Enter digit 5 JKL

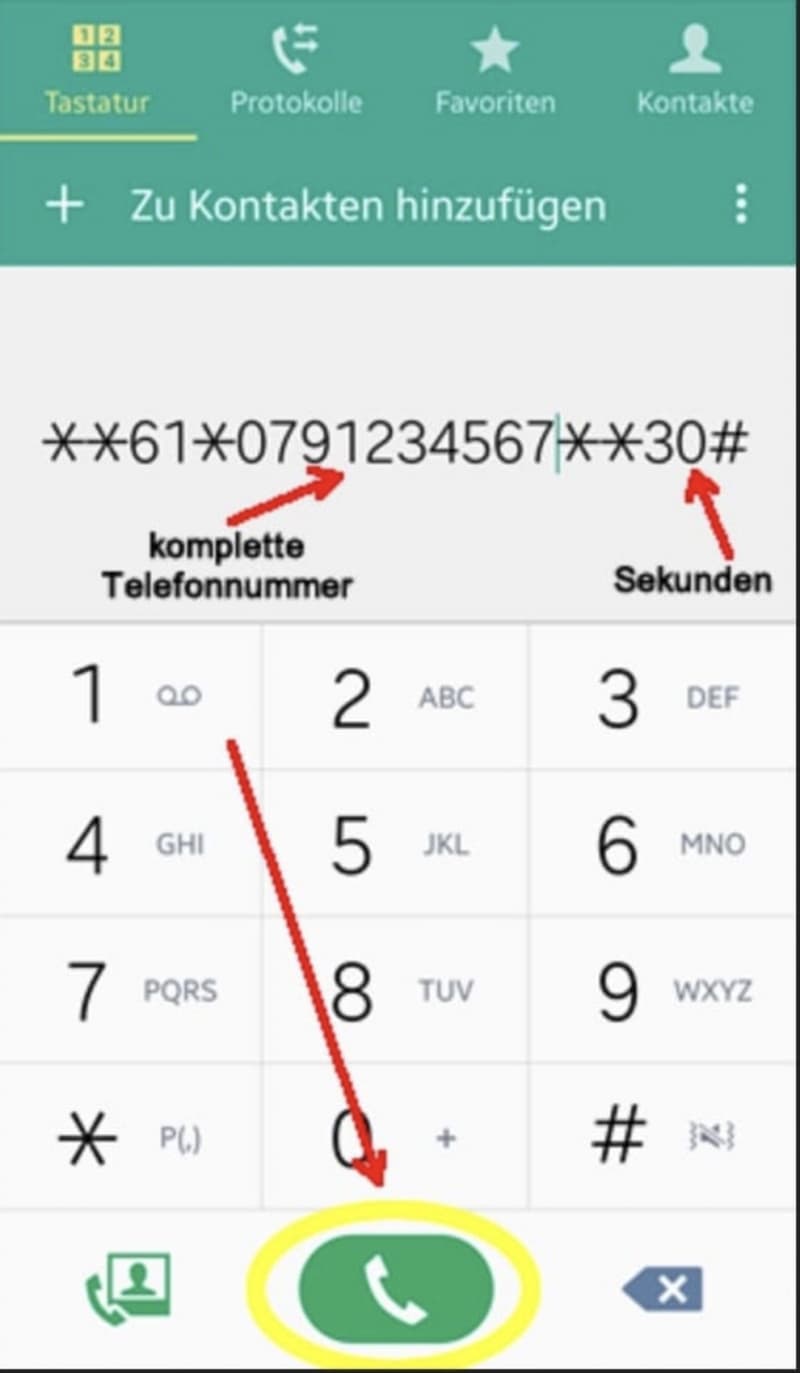click(x=395, y=843)
